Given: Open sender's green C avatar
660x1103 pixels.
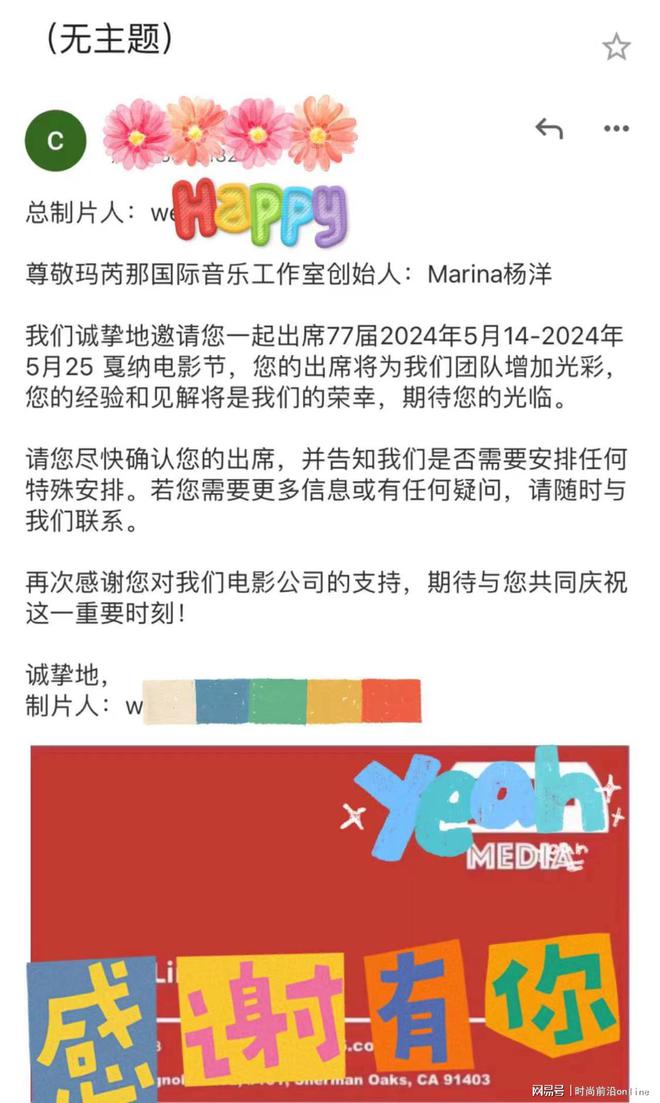Looking at the screenshot, I should [55, 142].
